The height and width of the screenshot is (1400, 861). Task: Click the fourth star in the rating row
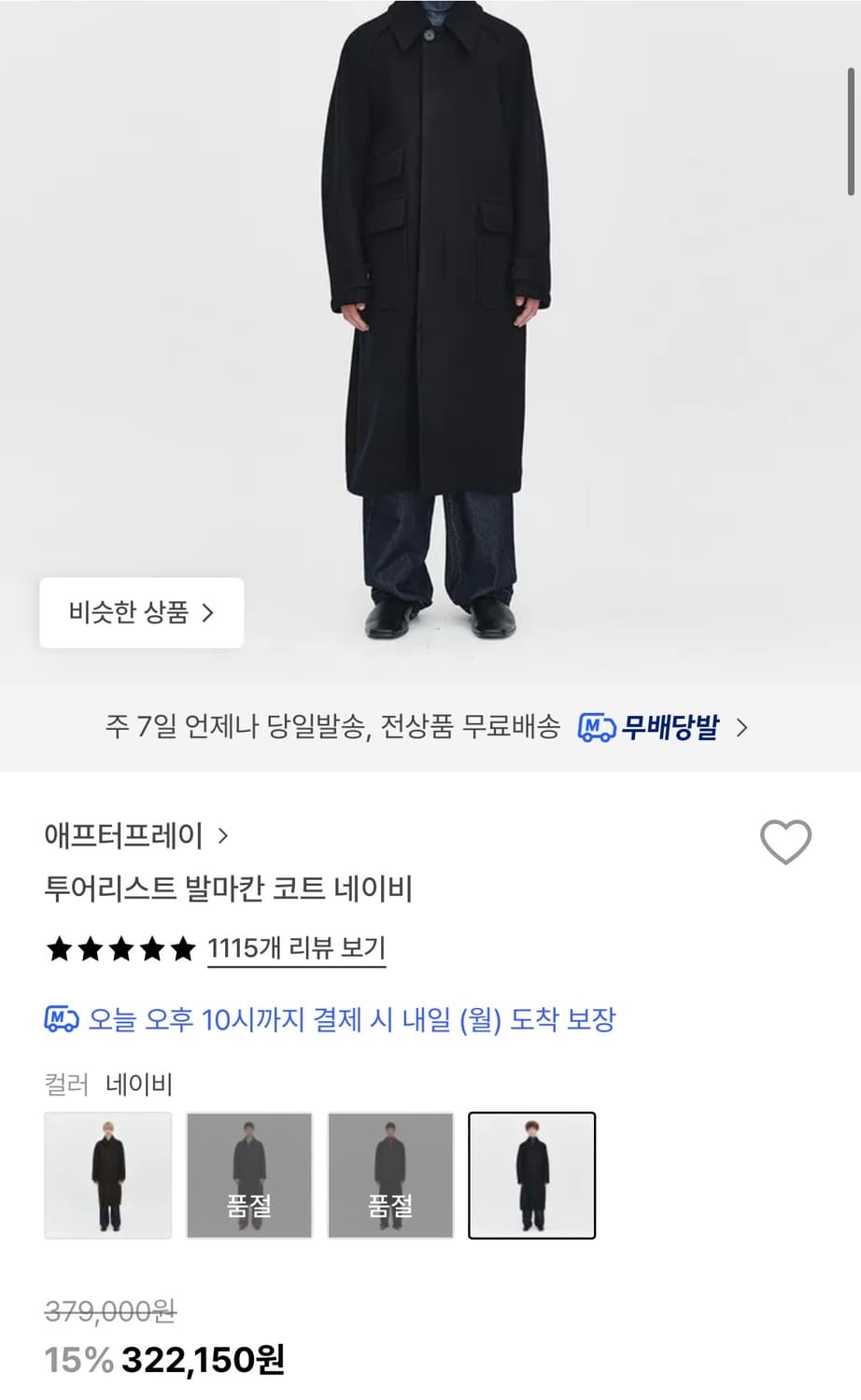[x=151, y=947]
